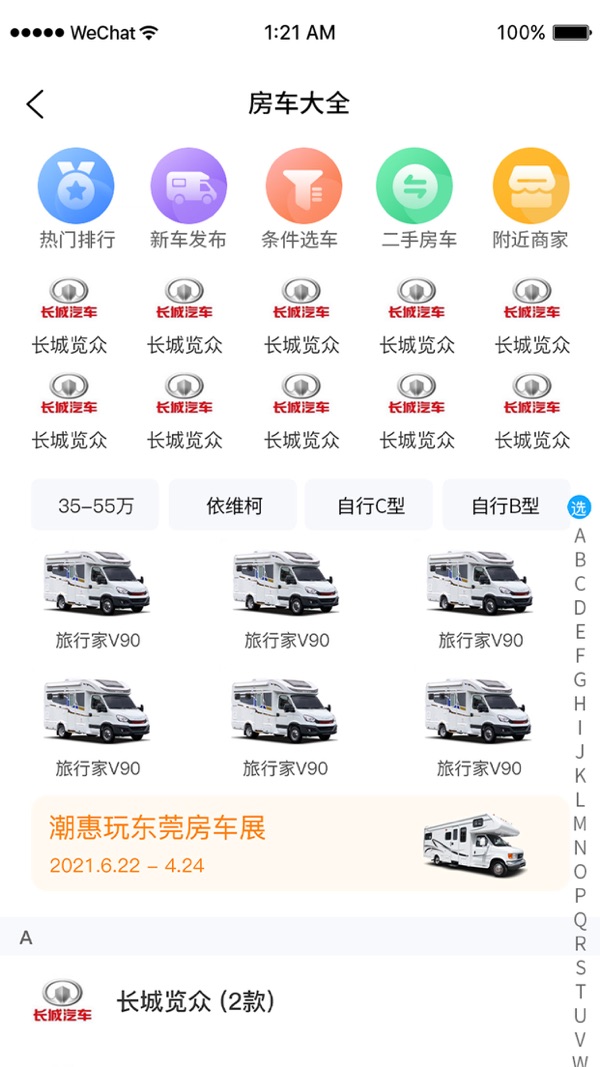600x1067 pixels.
Task: Select the 35-55万 price chip
Action: tap(95, 506)
